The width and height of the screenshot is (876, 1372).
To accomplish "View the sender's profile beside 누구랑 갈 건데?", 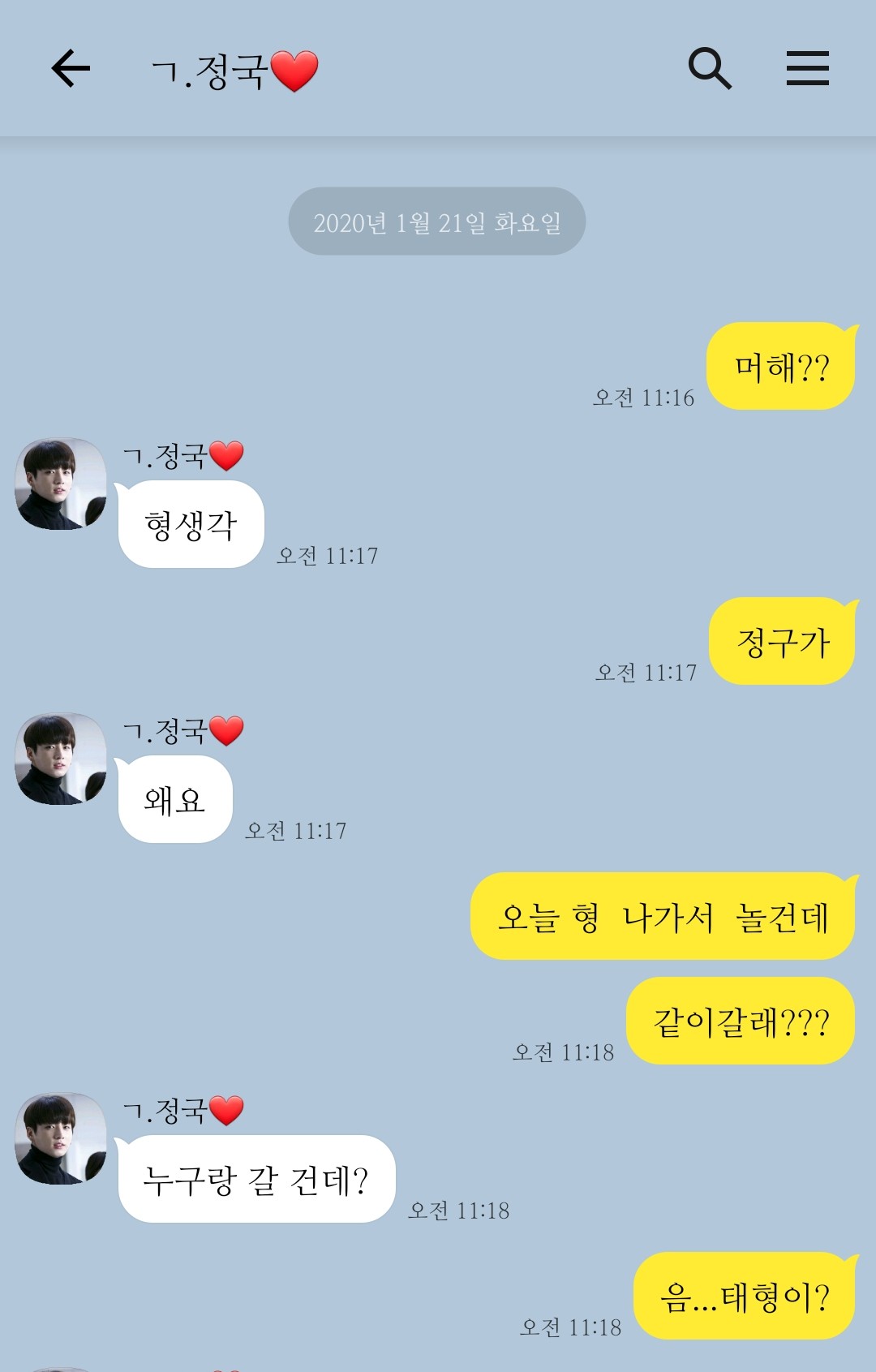I will [61, 1138].
